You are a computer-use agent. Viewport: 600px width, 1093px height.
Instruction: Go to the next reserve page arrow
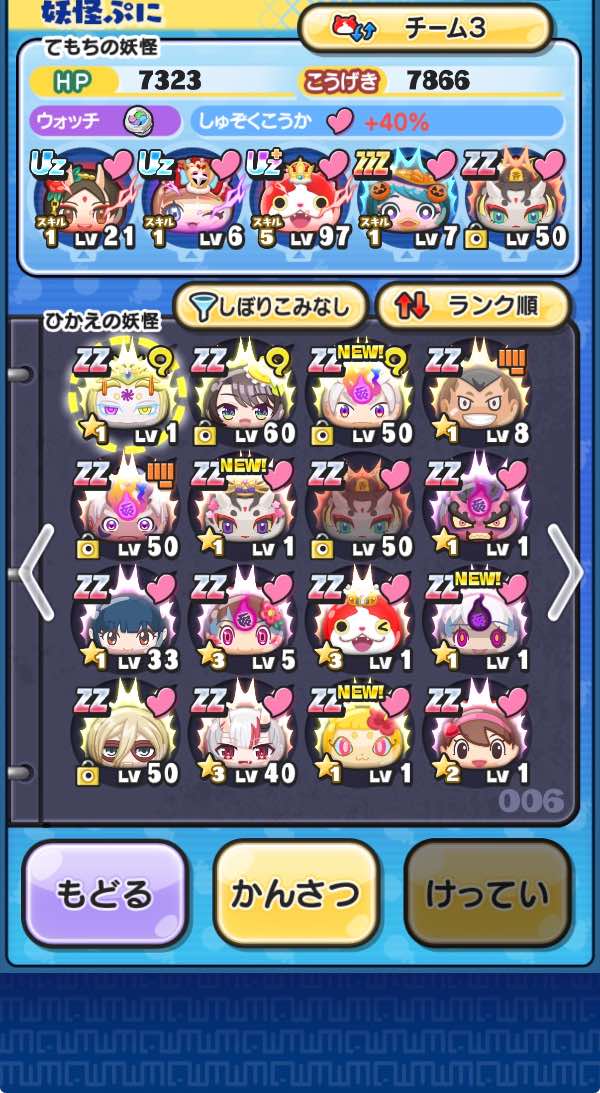click(565, 573)
